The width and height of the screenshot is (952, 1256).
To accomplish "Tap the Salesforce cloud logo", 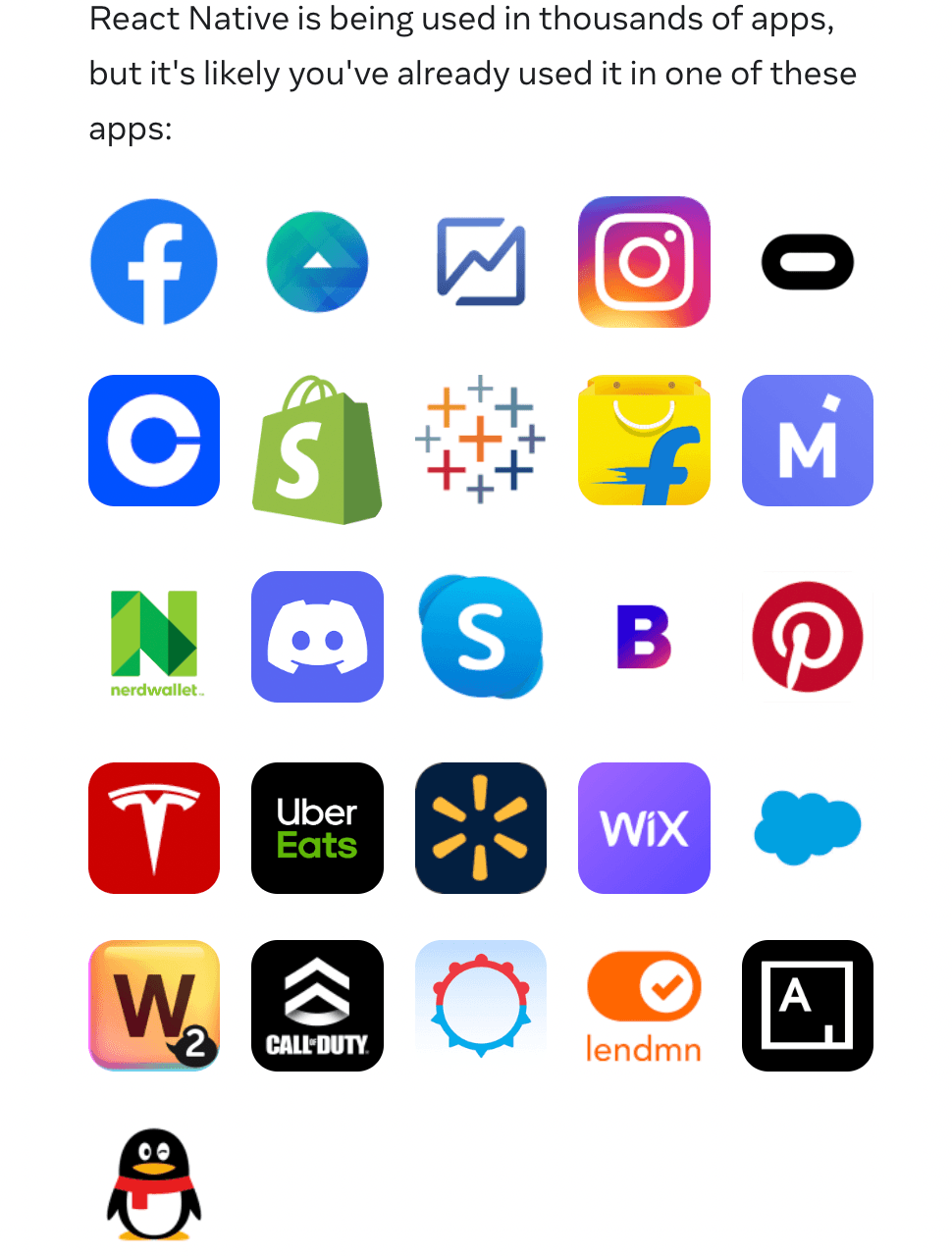I will [x=808, y=827].
